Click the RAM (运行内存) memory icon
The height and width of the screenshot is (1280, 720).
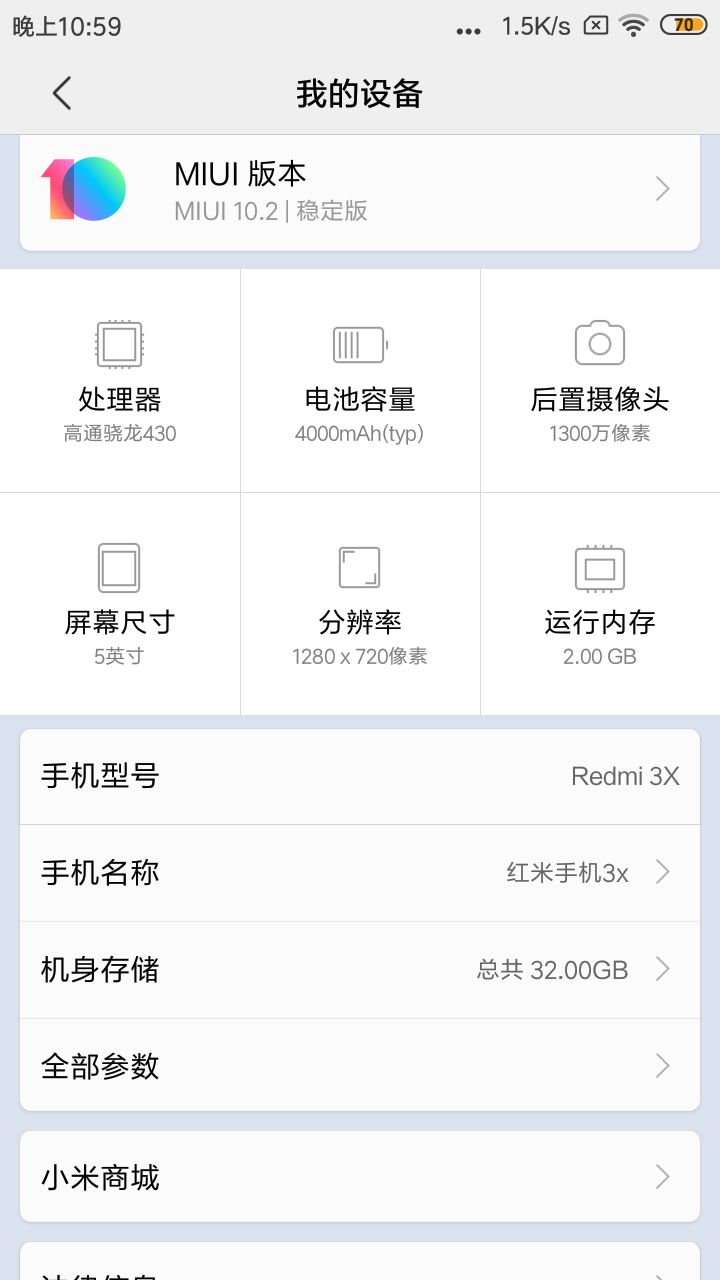pos(599,566)
